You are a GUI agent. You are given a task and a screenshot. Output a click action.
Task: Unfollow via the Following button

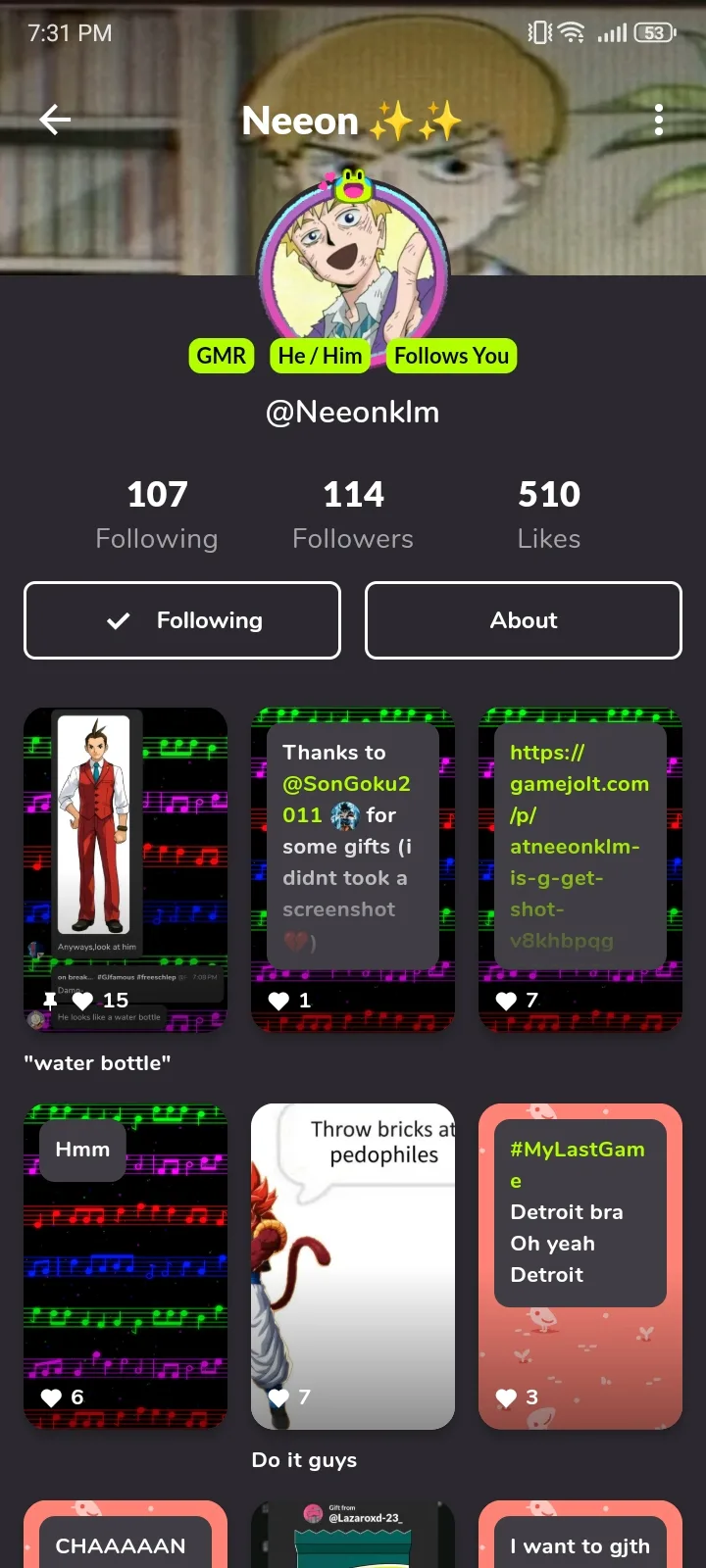tap(182, 620)
